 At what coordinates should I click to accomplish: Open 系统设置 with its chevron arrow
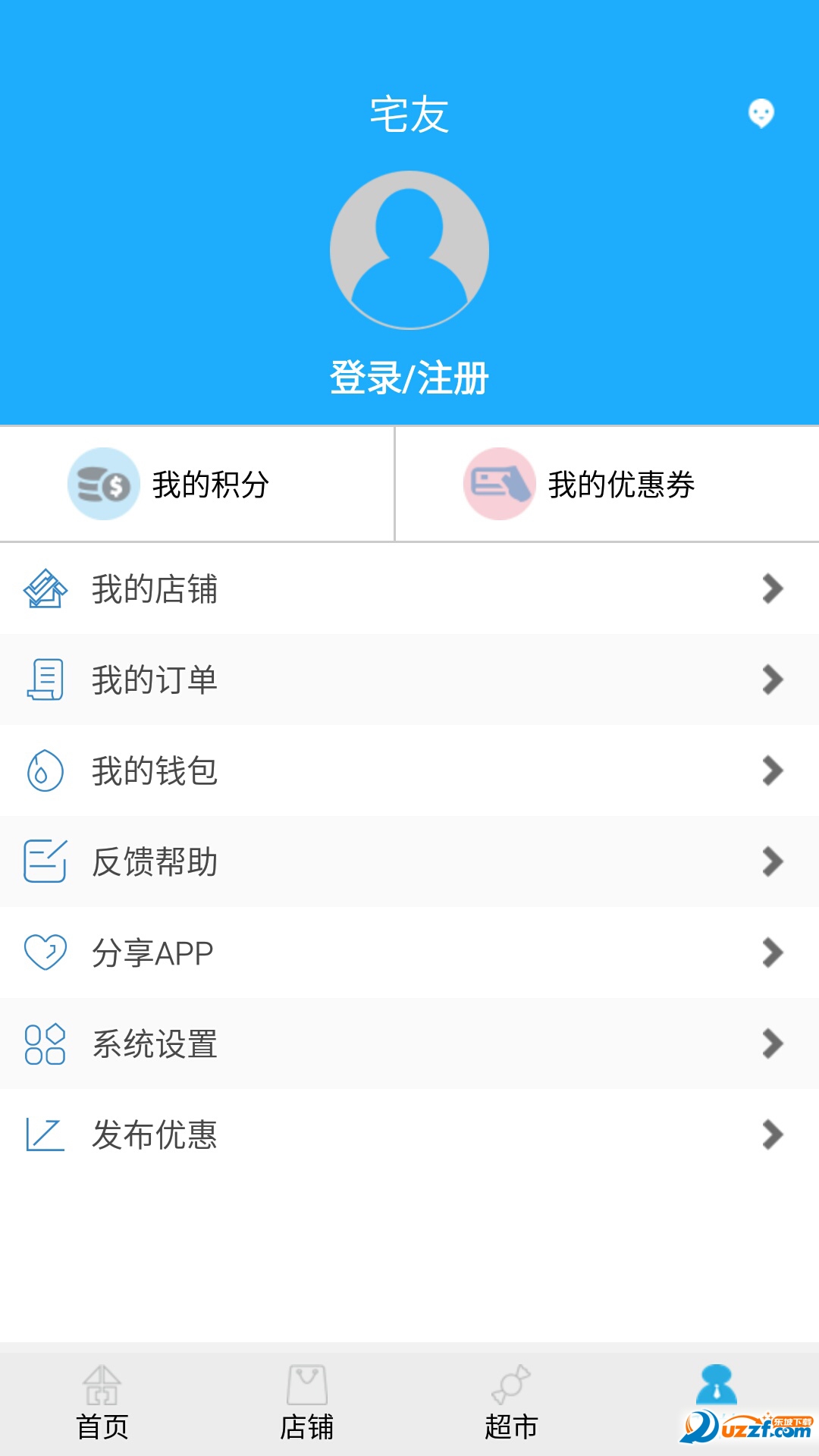(x=773, y=1044)
